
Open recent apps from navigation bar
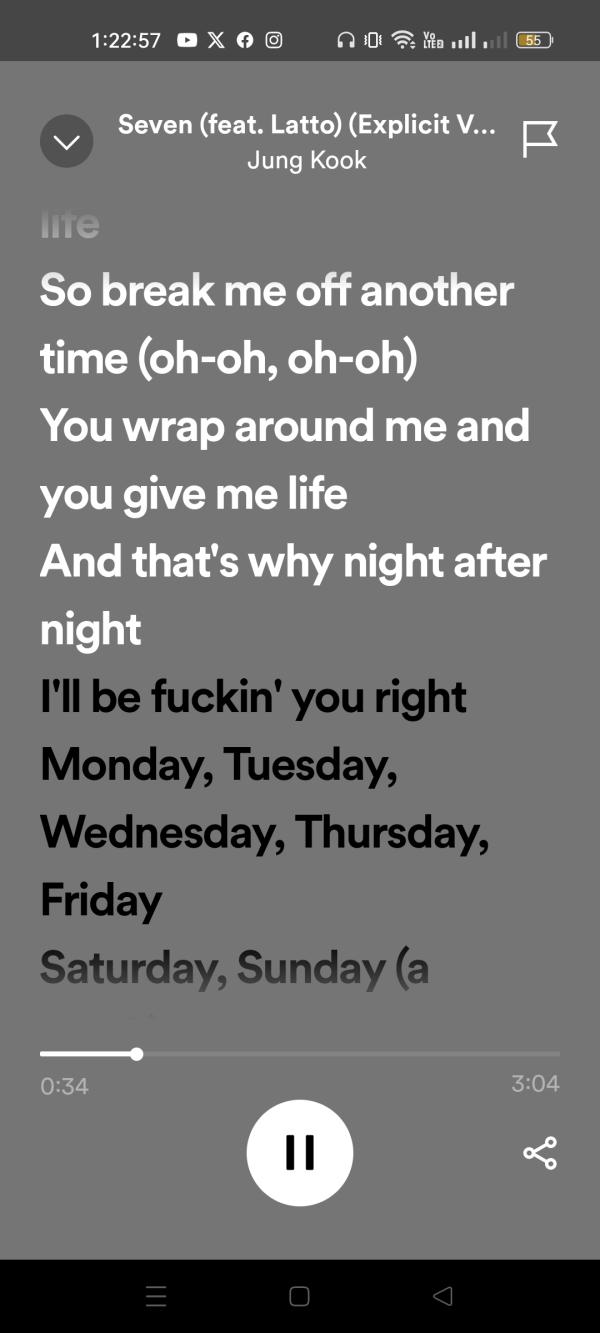(156, 1297)
